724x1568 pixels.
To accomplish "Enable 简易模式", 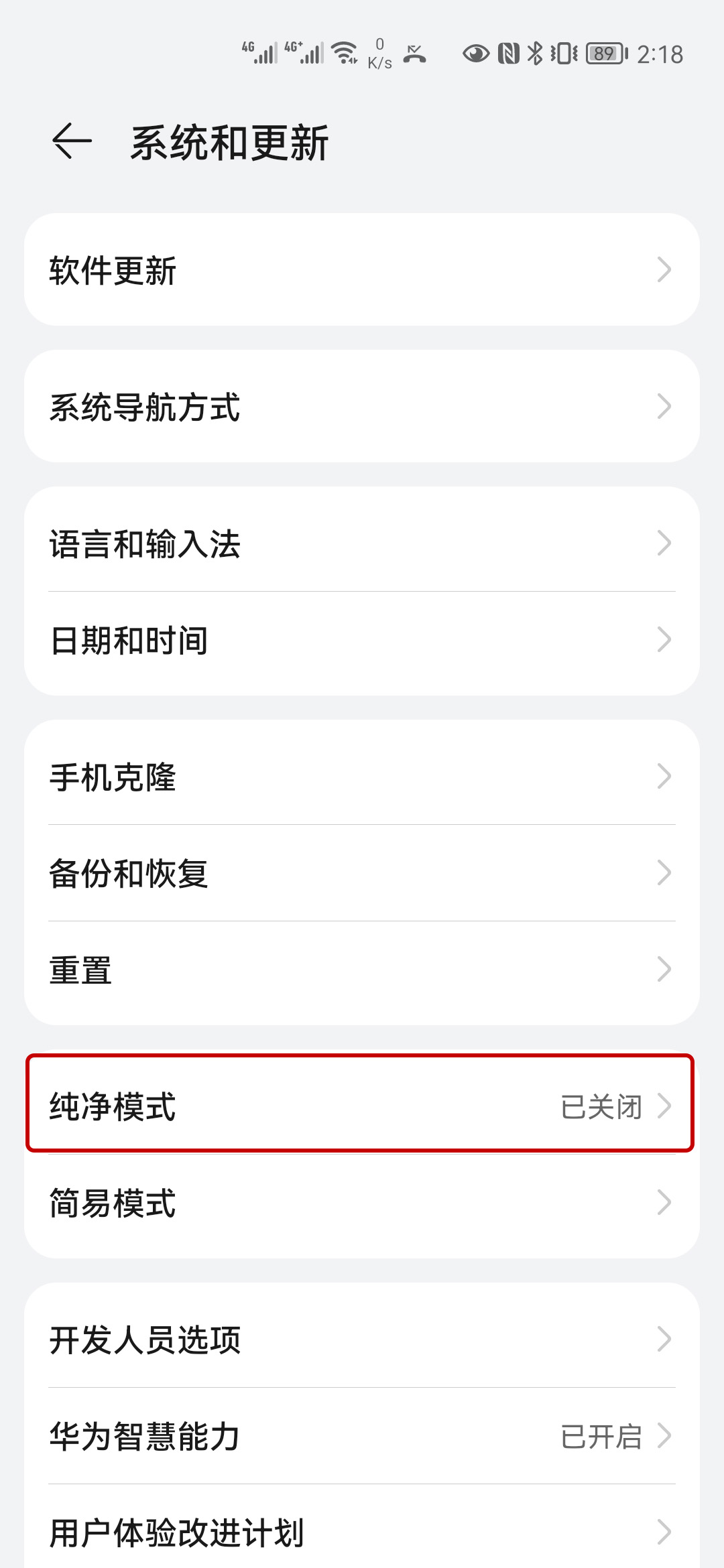I will point(362,1204).
